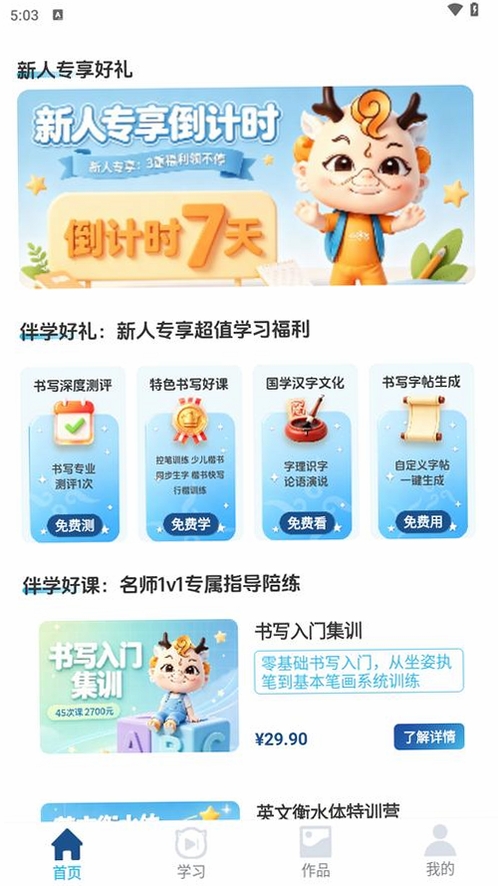Tap 免费用 on 书写字帖生成 card
Image resolution: width=498 pixels, height=886 pixels.
[x=423, y=522]
